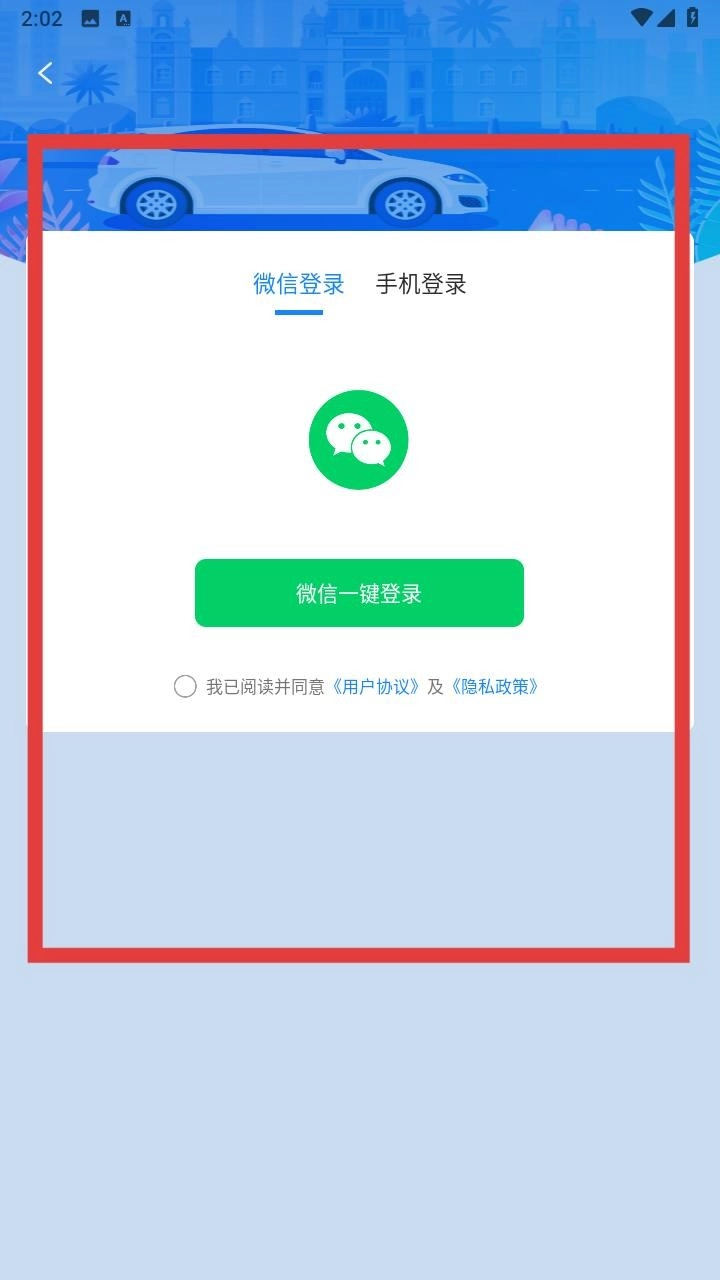Viewport: 720px width, 1280px height.
Task: Open the 《隐私政策》 link
Action: [495, 687]
